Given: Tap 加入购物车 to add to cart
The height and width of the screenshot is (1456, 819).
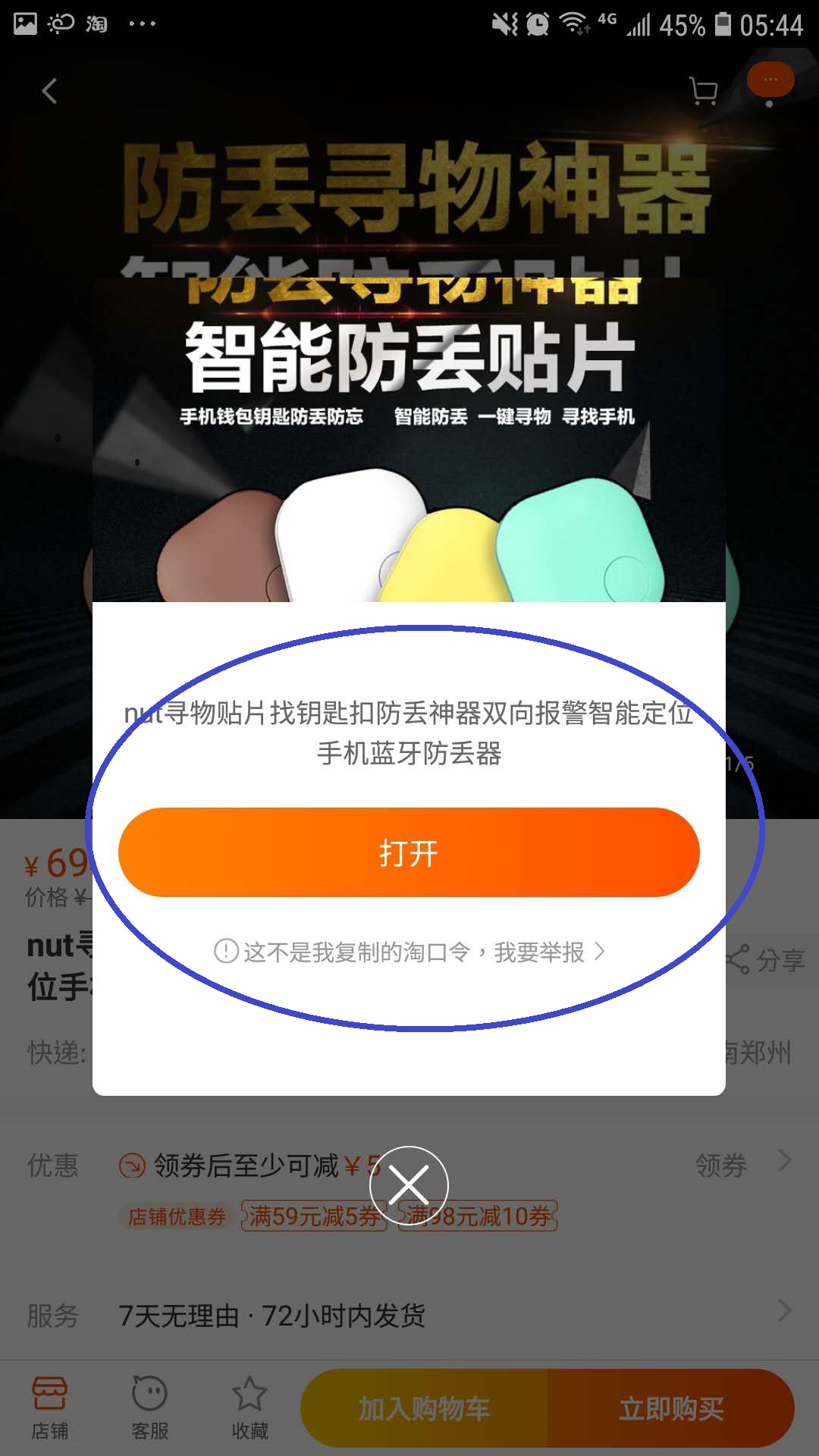Looking at the screenshot, I should click(x=425, y=1408).
